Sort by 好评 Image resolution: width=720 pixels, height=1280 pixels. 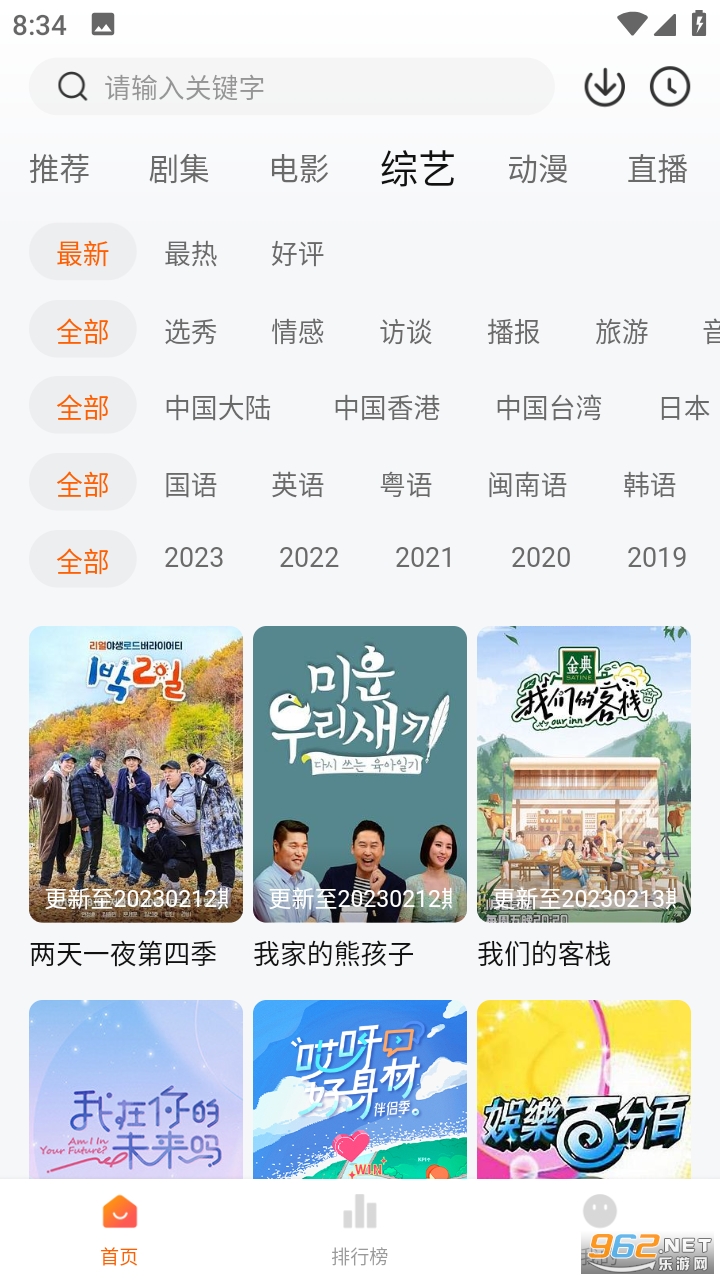(298, 254)
